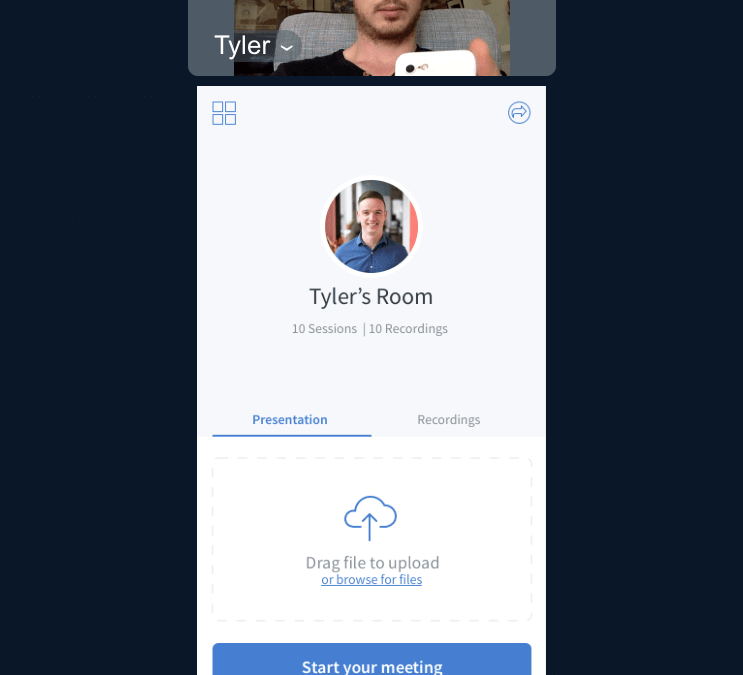
Task: Start your meeting
Action: (371, 662)
